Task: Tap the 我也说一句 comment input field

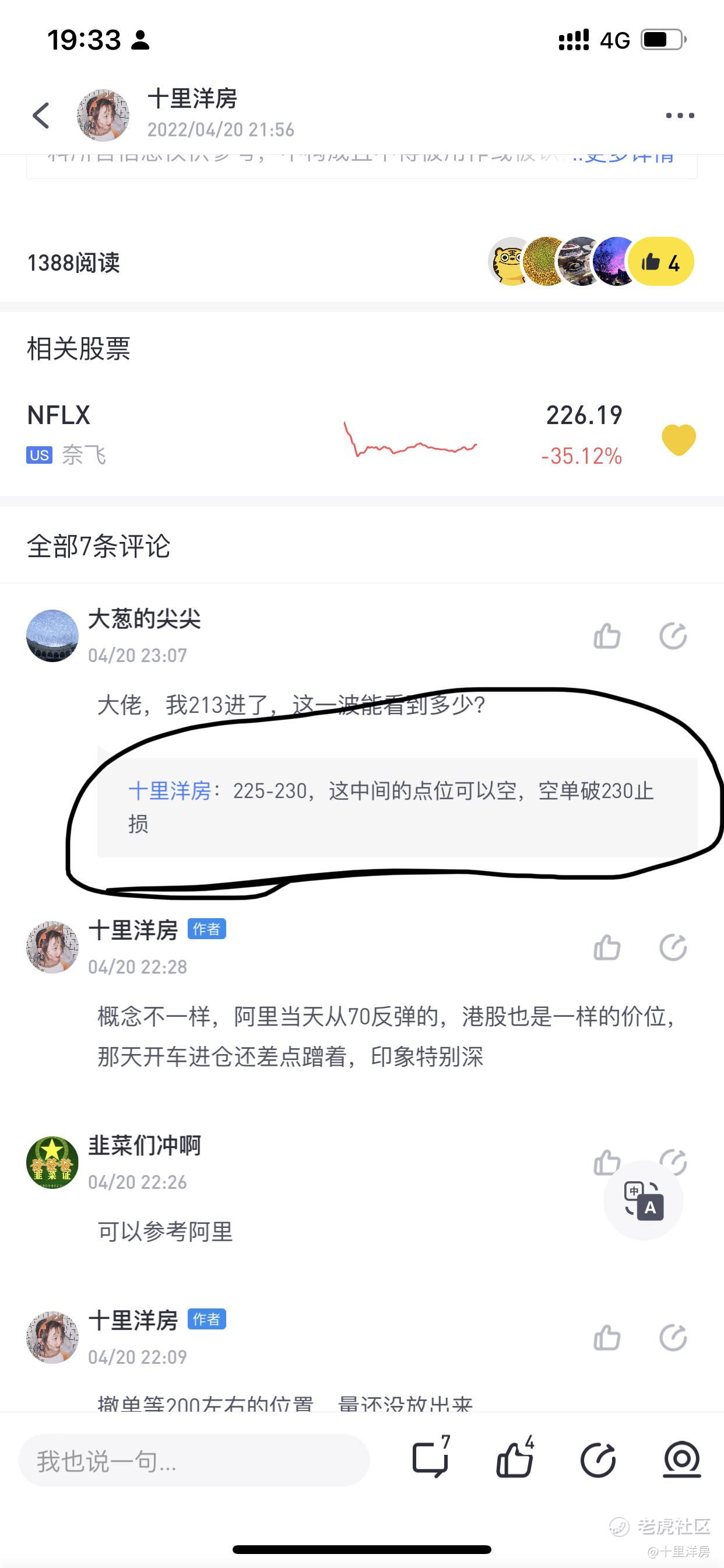Action: (194, 1460)
